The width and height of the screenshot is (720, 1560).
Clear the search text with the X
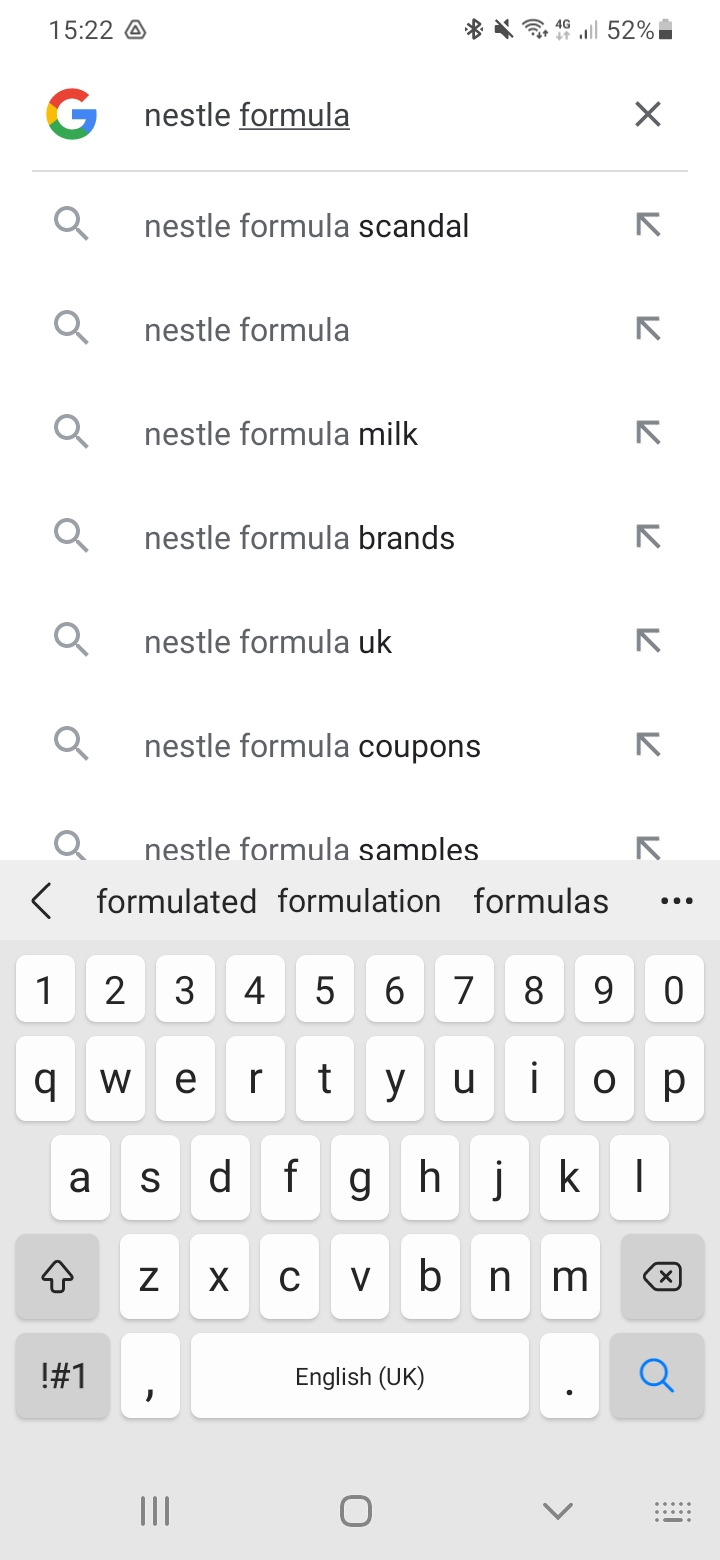click(x=648, y=115)
